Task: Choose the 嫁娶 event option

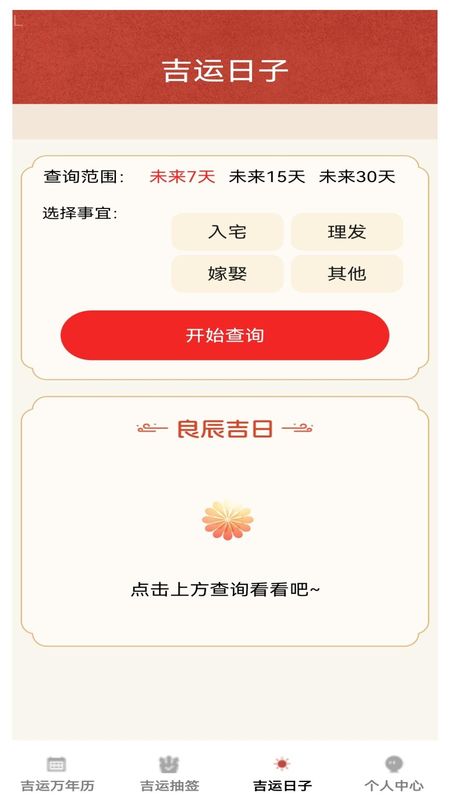Action: (227, 274)
